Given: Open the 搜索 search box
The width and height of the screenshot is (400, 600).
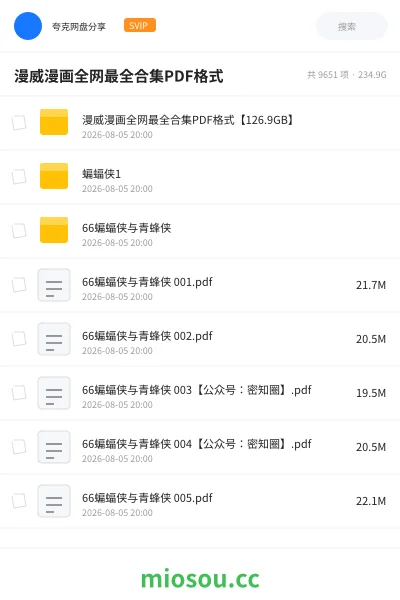Looking at the screenshot, I should (x=351, y=26).
